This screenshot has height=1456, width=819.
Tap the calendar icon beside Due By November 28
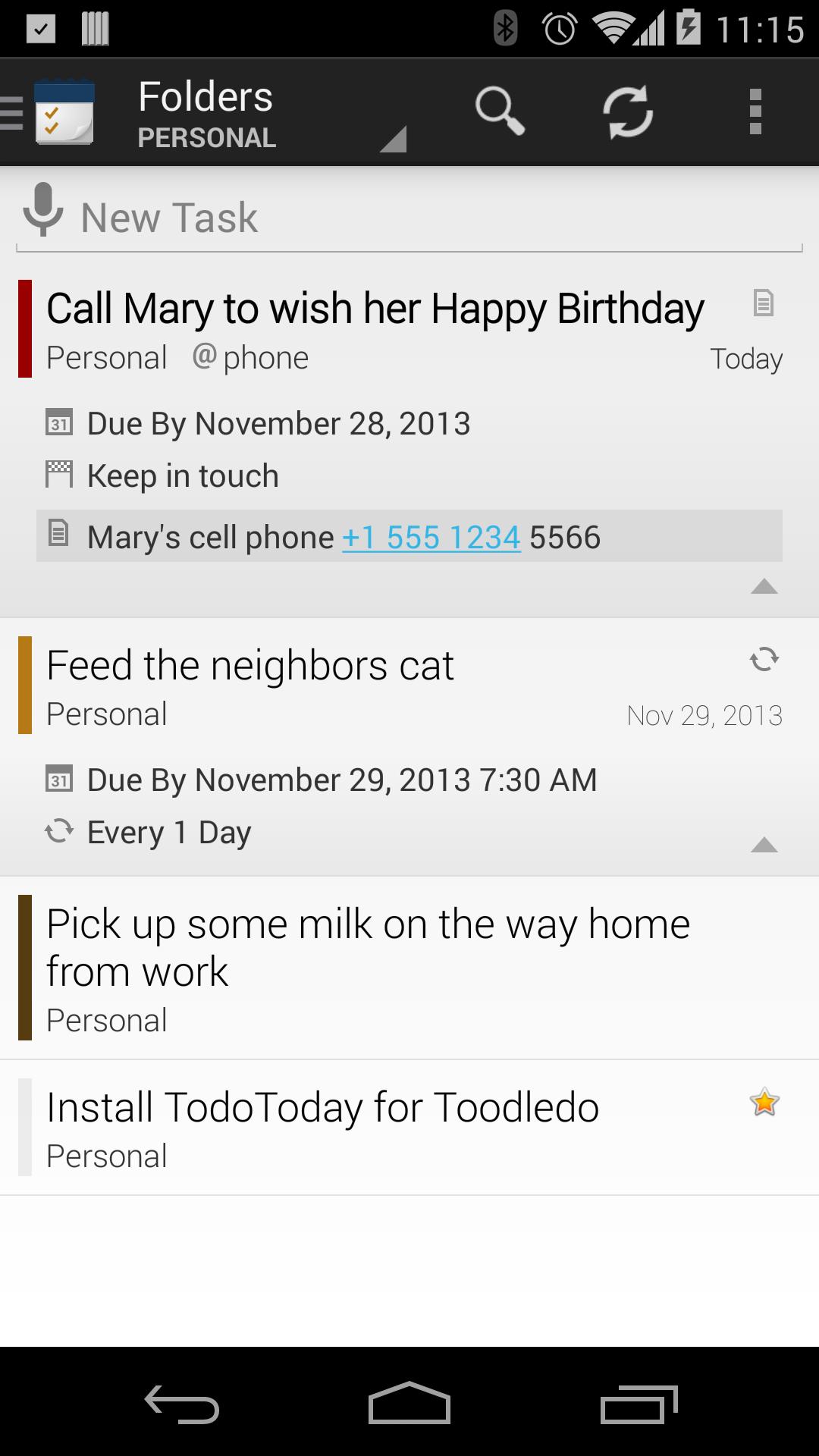tap(61, 423)
